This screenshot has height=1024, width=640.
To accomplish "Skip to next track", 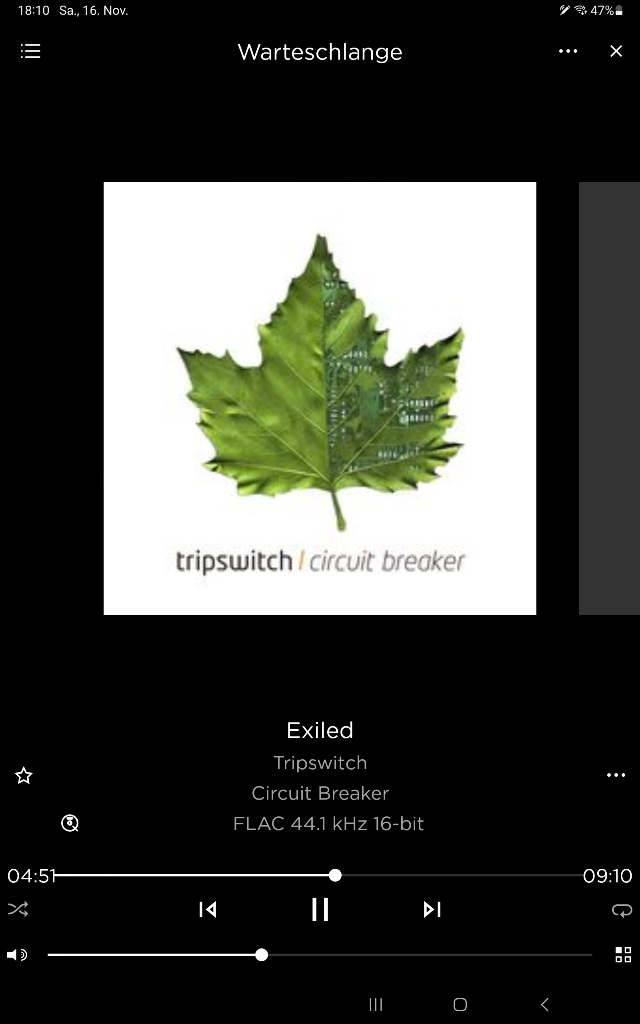I will point(432,909).
